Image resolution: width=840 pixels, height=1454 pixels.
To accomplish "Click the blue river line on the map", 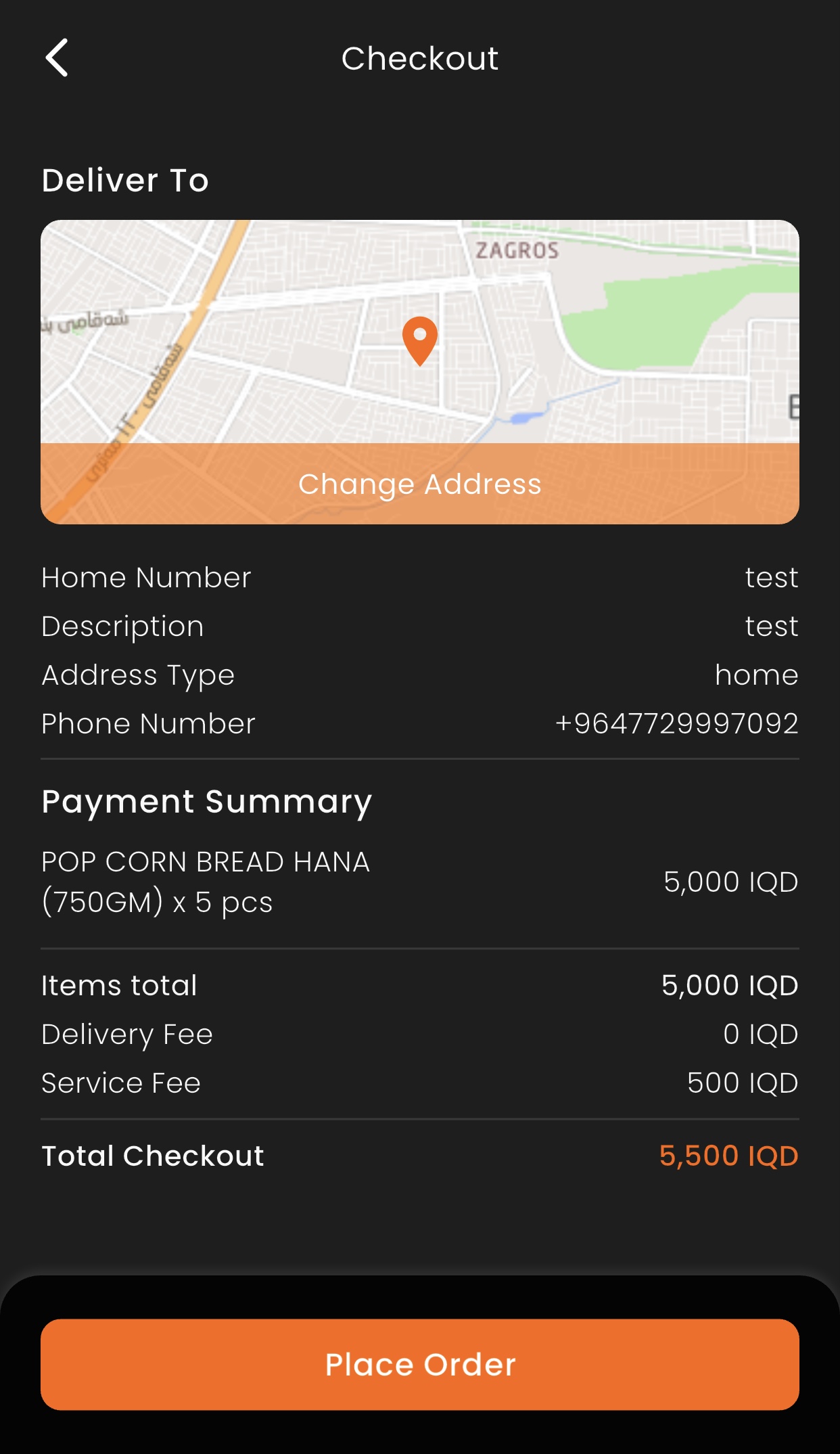I will click(x=524, y=419).
